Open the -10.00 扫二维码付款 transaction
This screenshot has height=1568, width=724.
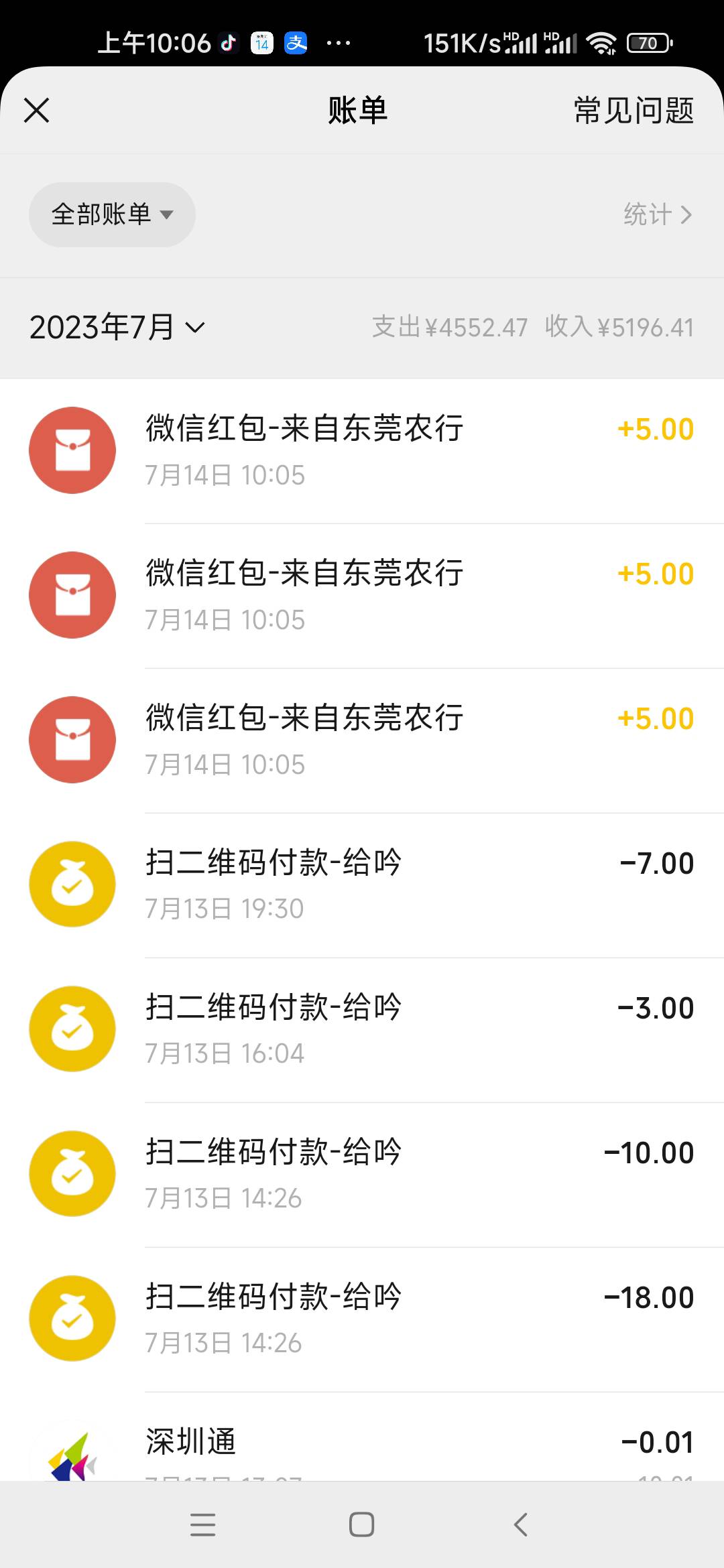[x=362, y=1175]
